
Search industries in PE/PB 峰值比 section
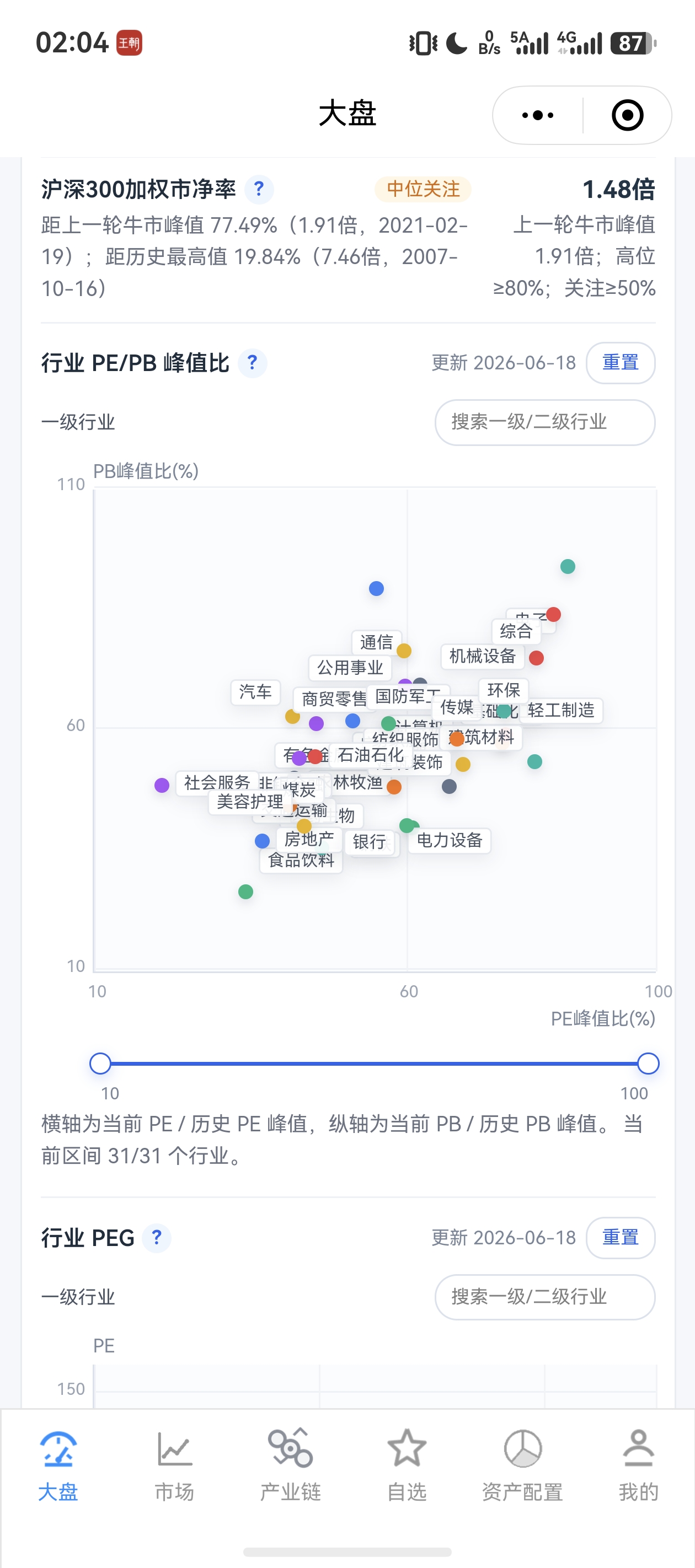[x=544, y=422]
